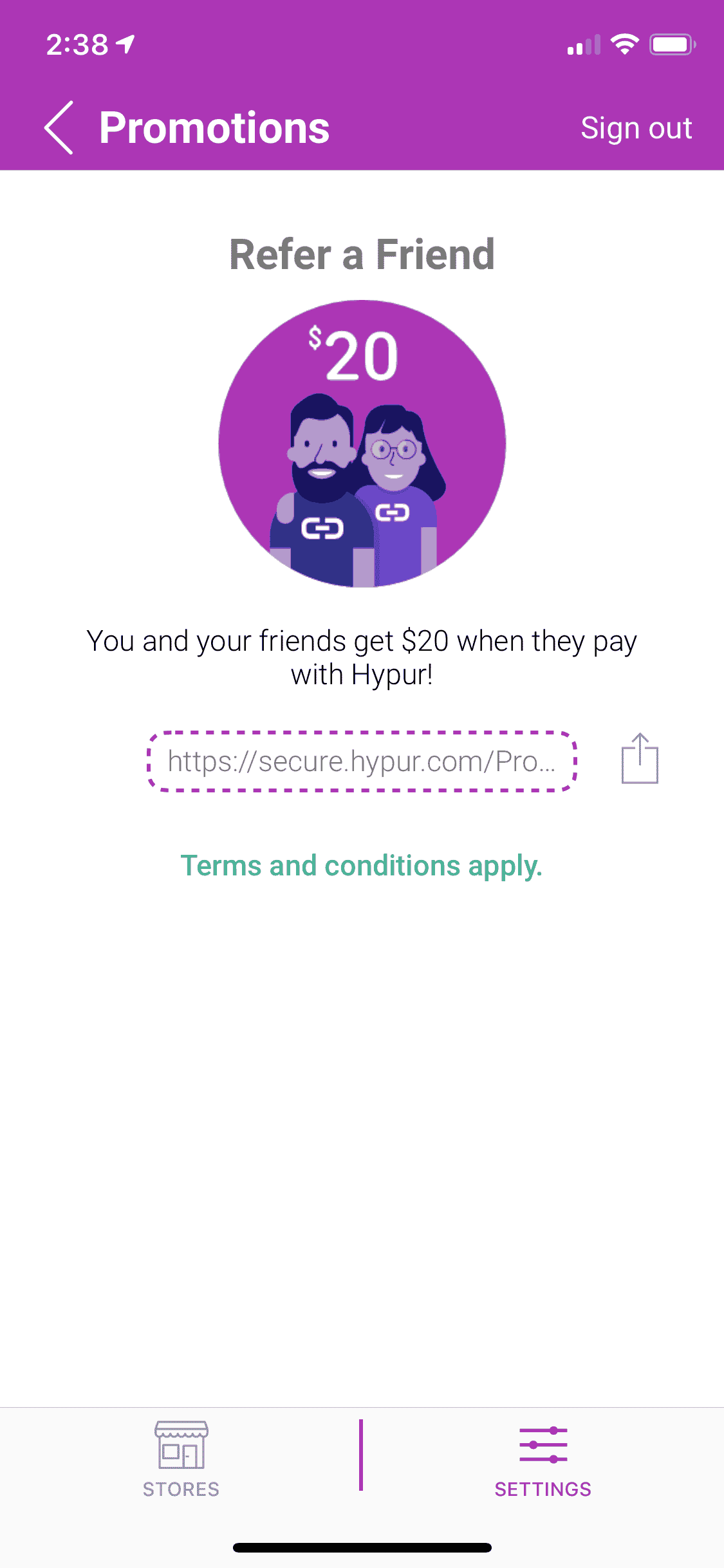Open Terms and conditions apply link
The image size is (724, 1568).
pyautogui.click(x=362, y=866)
